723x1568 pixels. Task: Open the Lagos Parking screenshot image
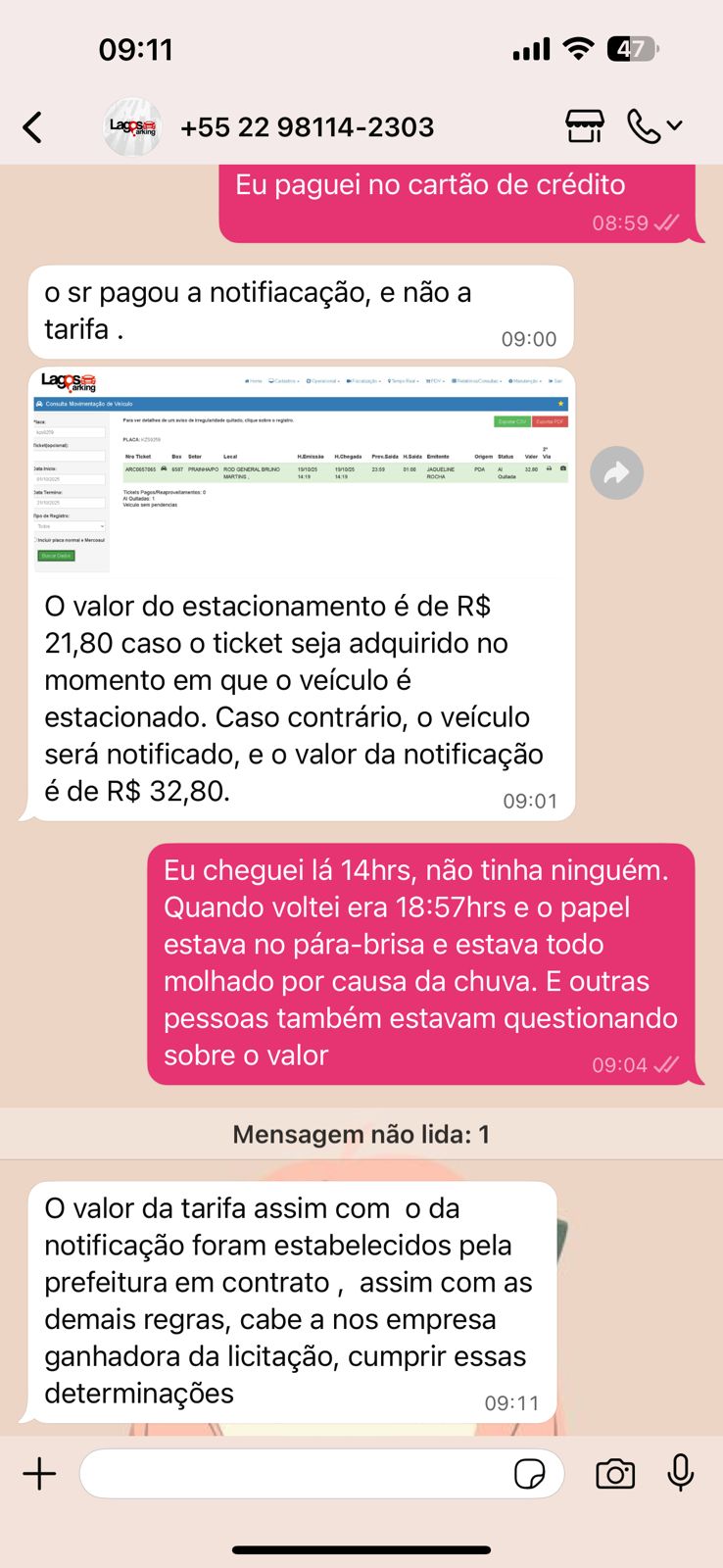pos(301,470)
